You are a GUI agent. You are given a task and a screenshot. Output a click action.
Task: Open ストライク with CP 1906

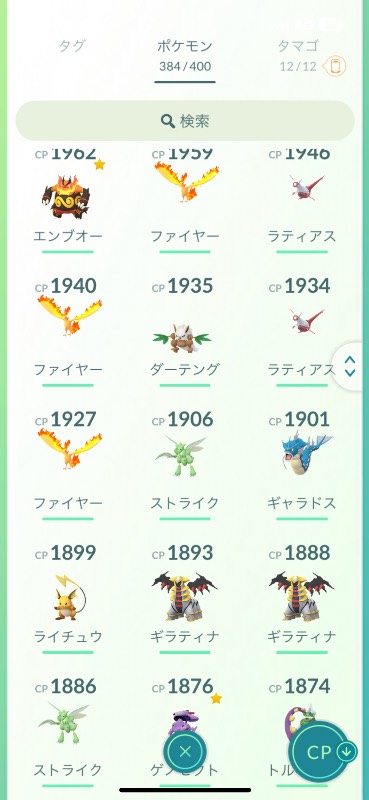tap(185, 465)
